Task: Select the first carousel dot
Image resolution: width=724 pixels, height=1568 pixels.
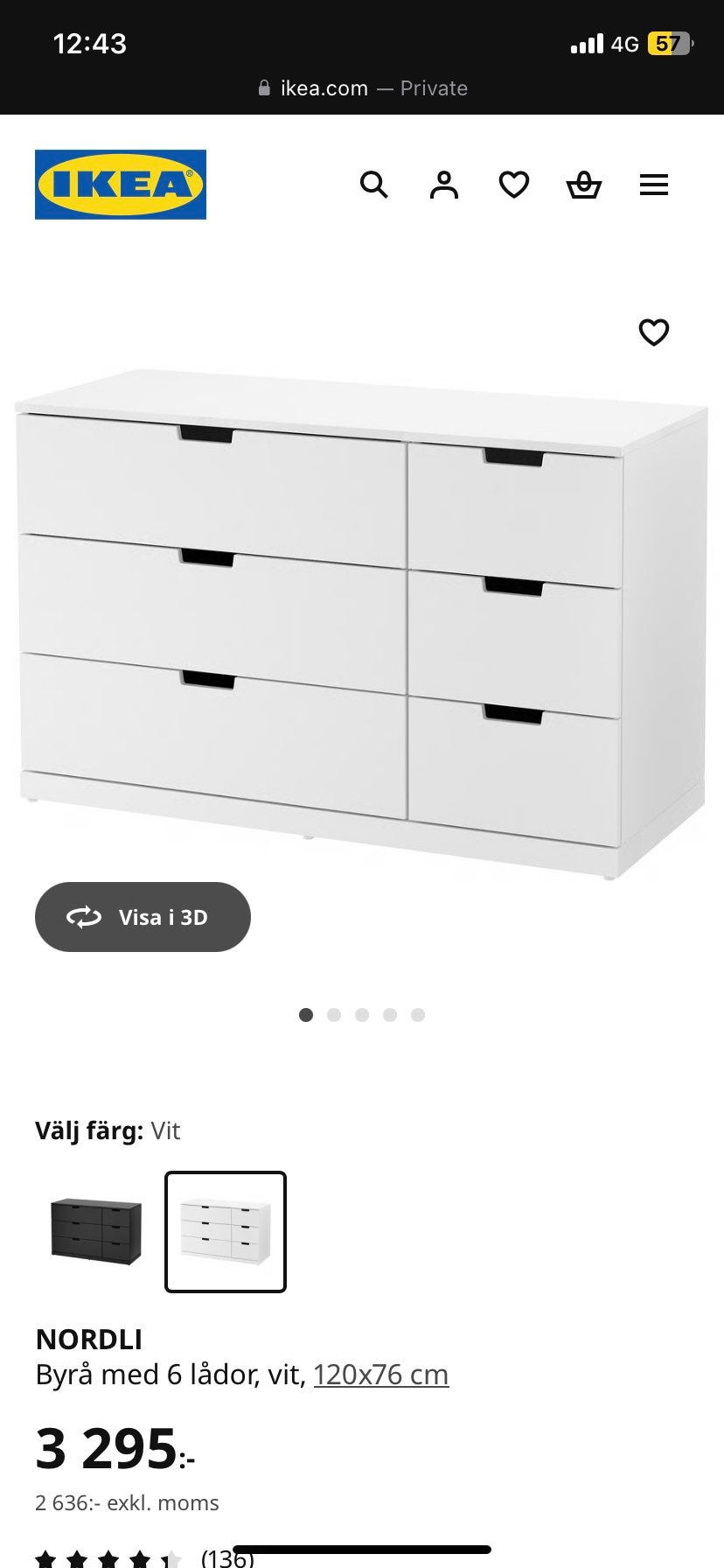Action: coord(306,1015)
